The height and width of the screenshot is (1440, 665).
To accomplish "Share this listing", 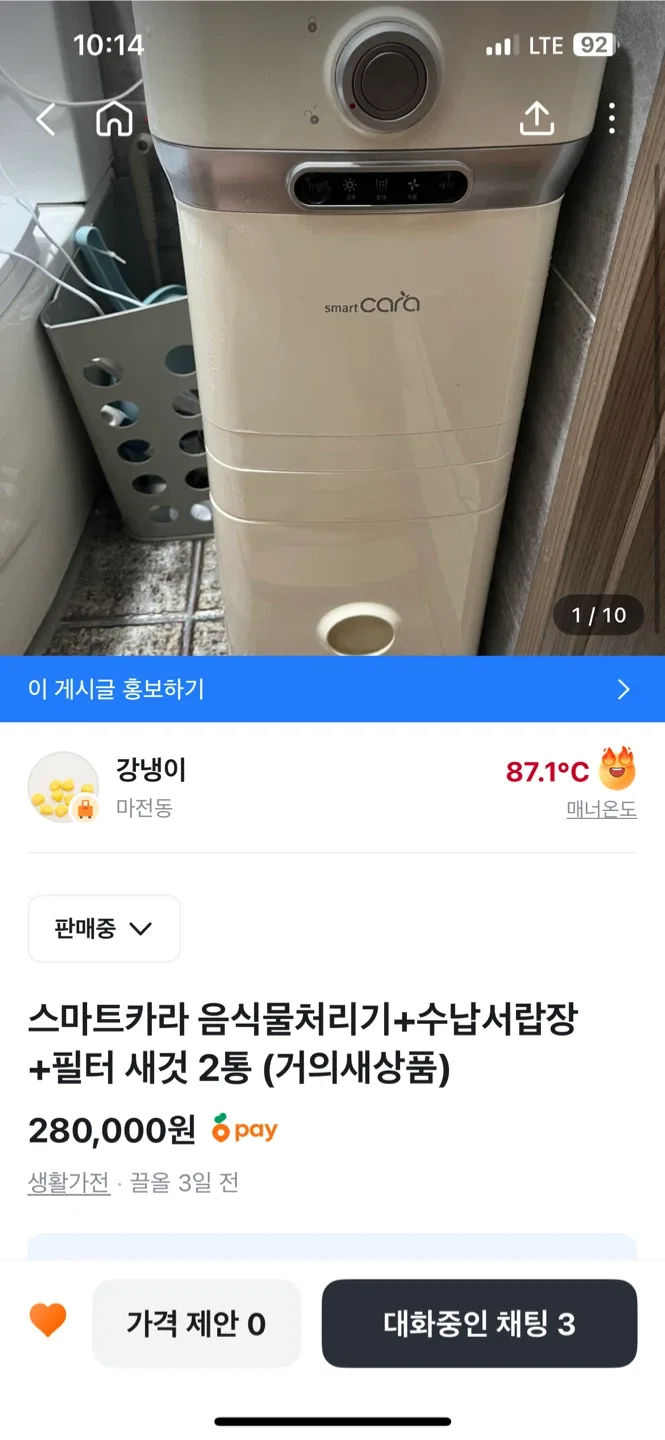I will tap(537, 120).
